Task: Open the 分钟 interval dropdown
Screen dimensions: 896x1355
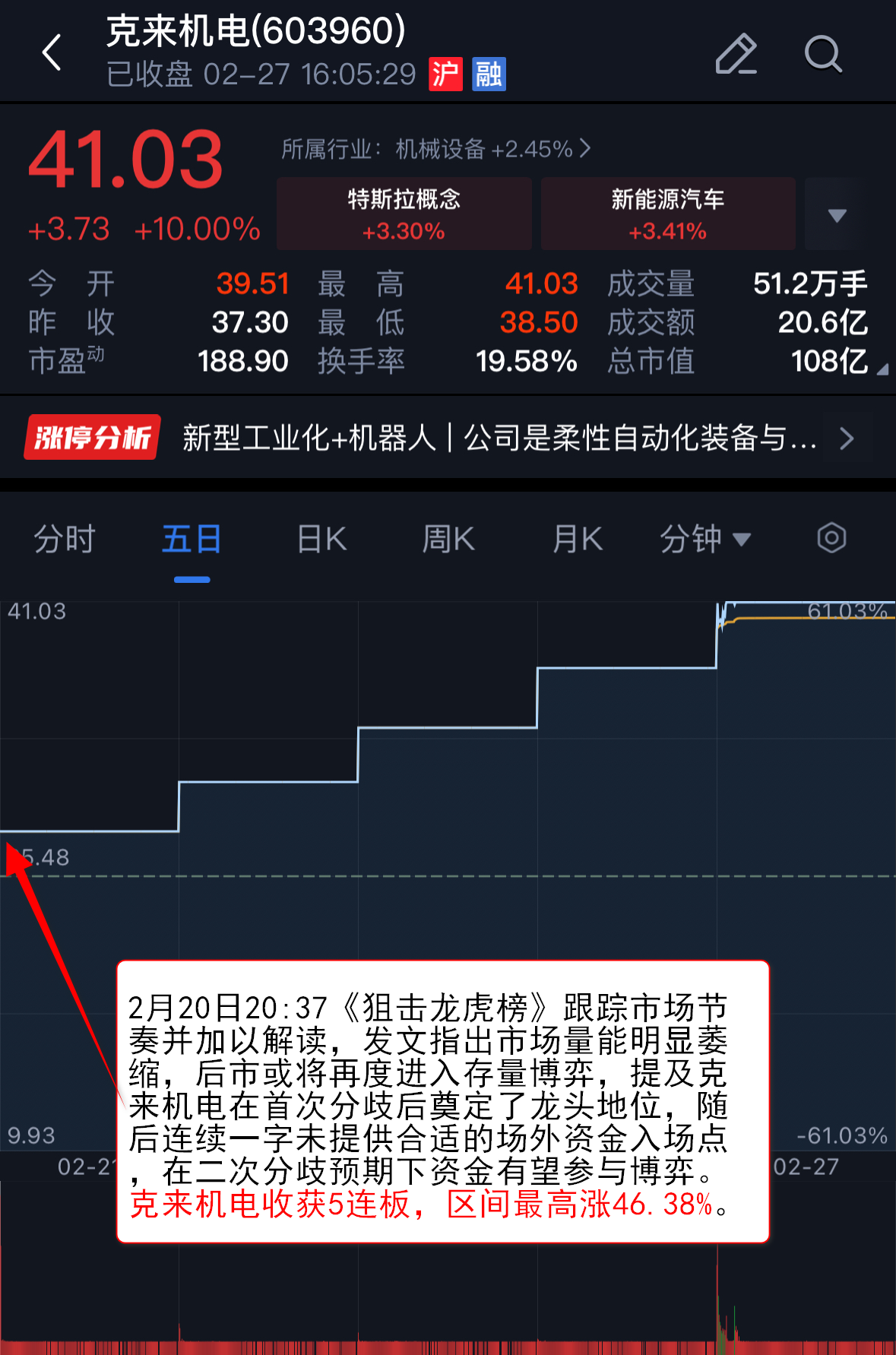Action: coord(704,540)
